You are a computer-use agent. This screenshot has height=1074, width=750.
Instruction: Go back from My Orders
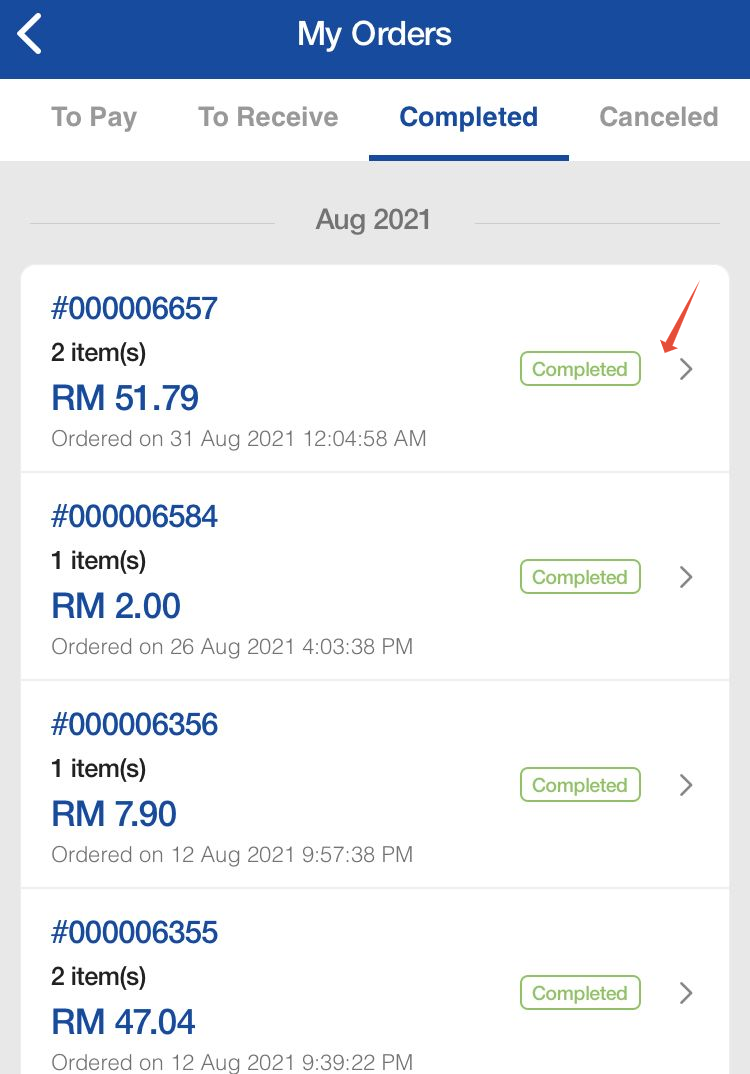[30, 35]
